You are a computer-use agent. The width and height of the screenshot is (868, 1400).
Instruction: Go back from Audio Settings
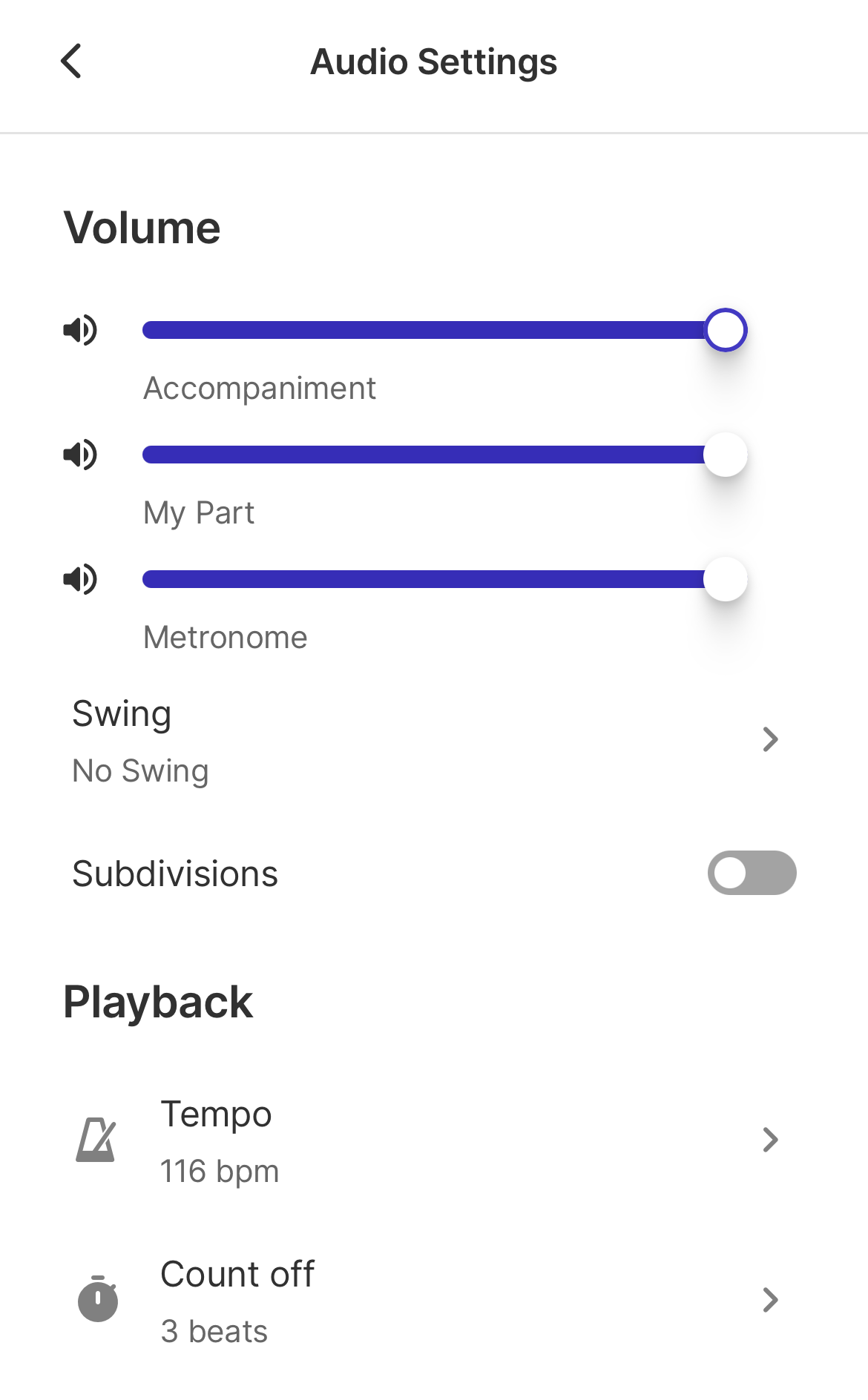tap(71, 62)
